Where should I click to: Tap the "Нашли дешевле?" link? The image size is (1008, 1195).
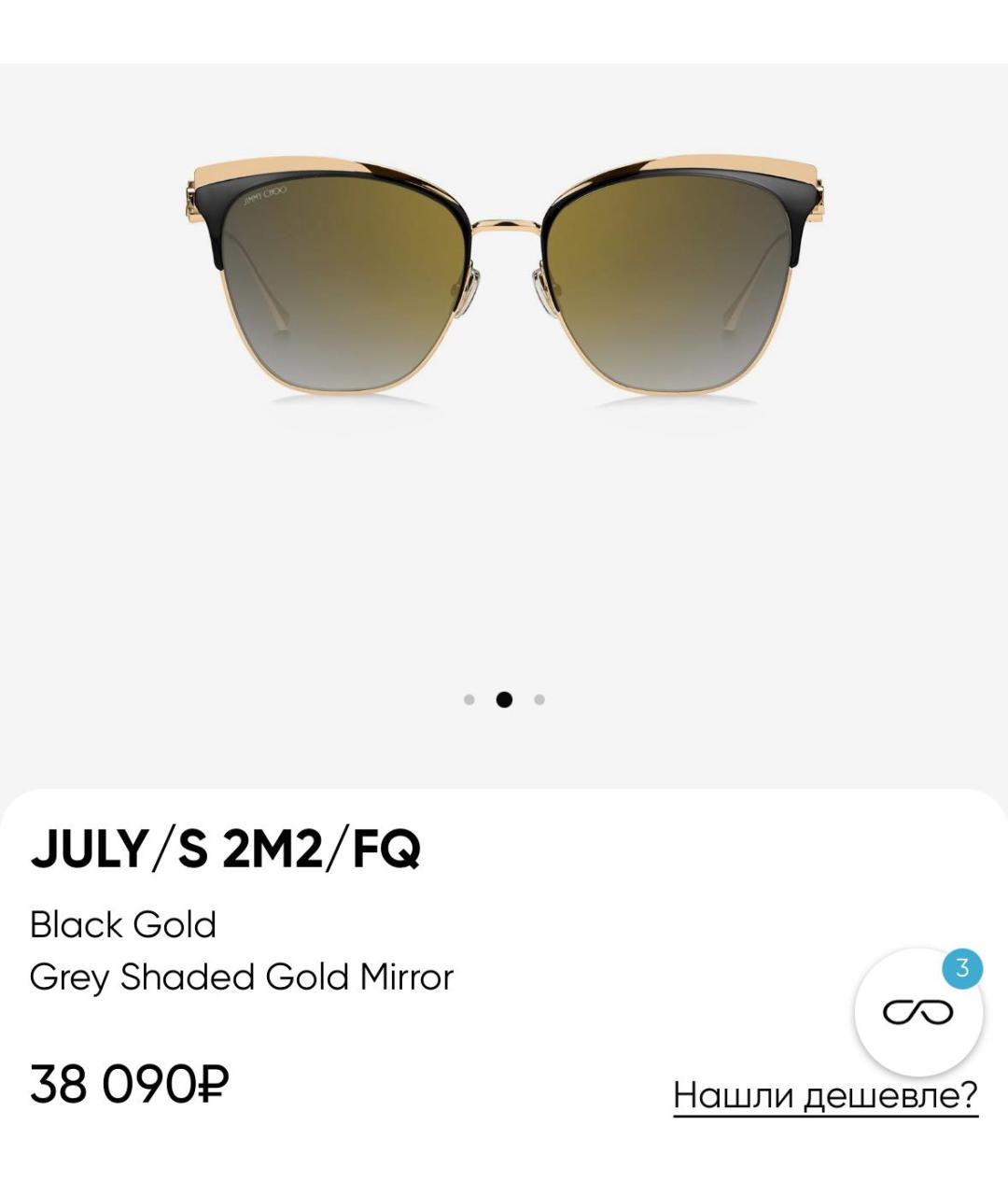pos(825,1094)
